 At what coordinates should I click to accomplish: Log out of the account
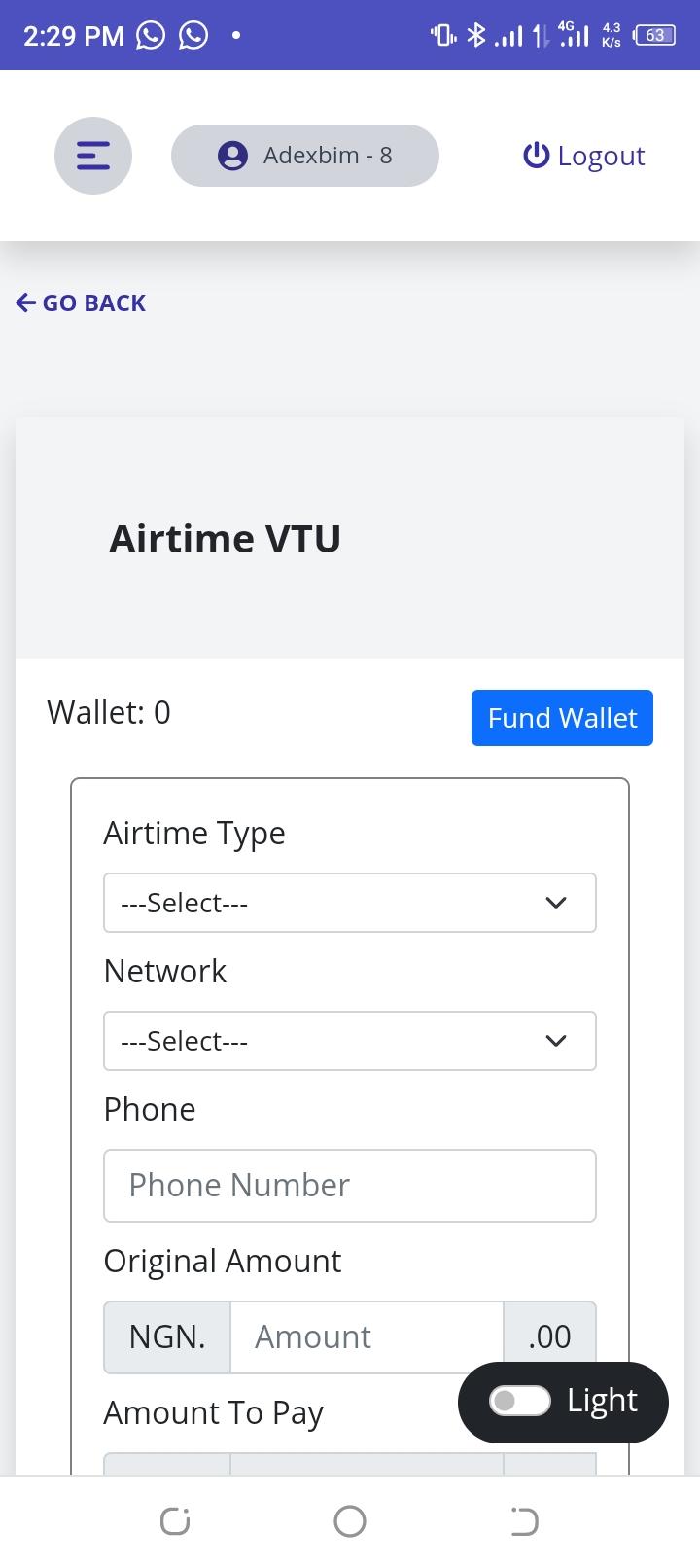[x=584, y=156]
